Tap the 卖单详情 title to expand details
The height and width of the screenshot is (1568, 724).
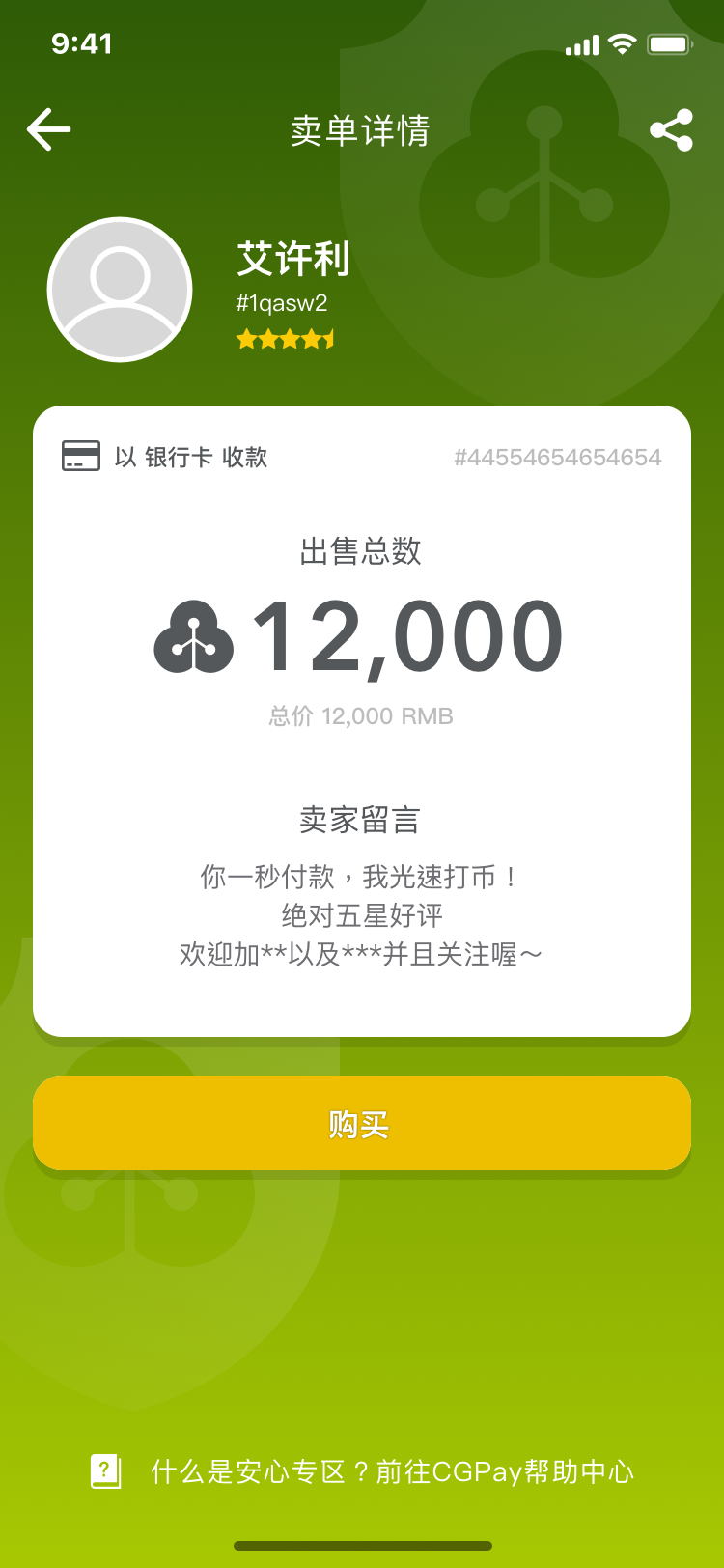click(362, 128)
